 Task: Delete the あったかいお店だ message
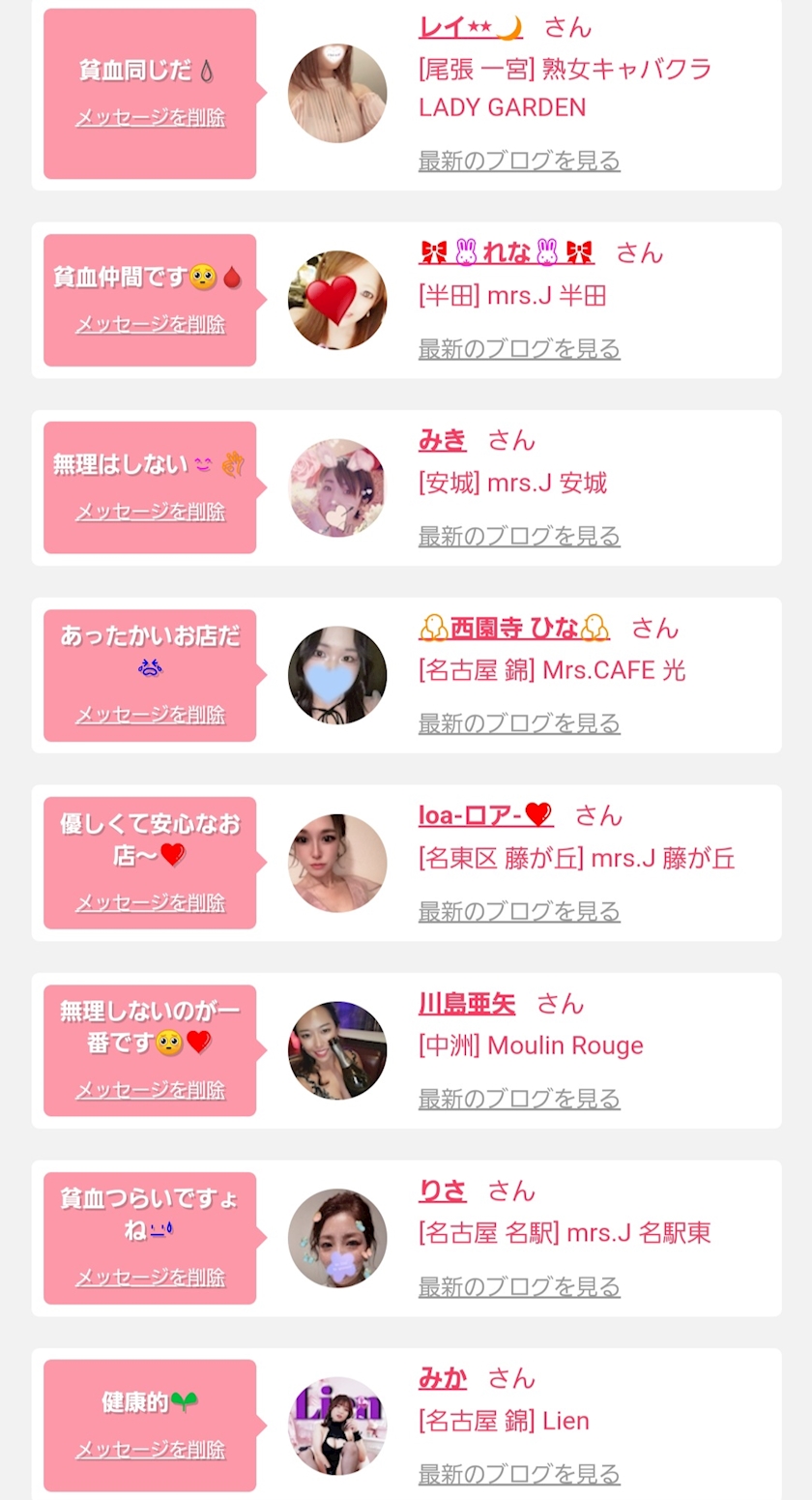(150, 715)
